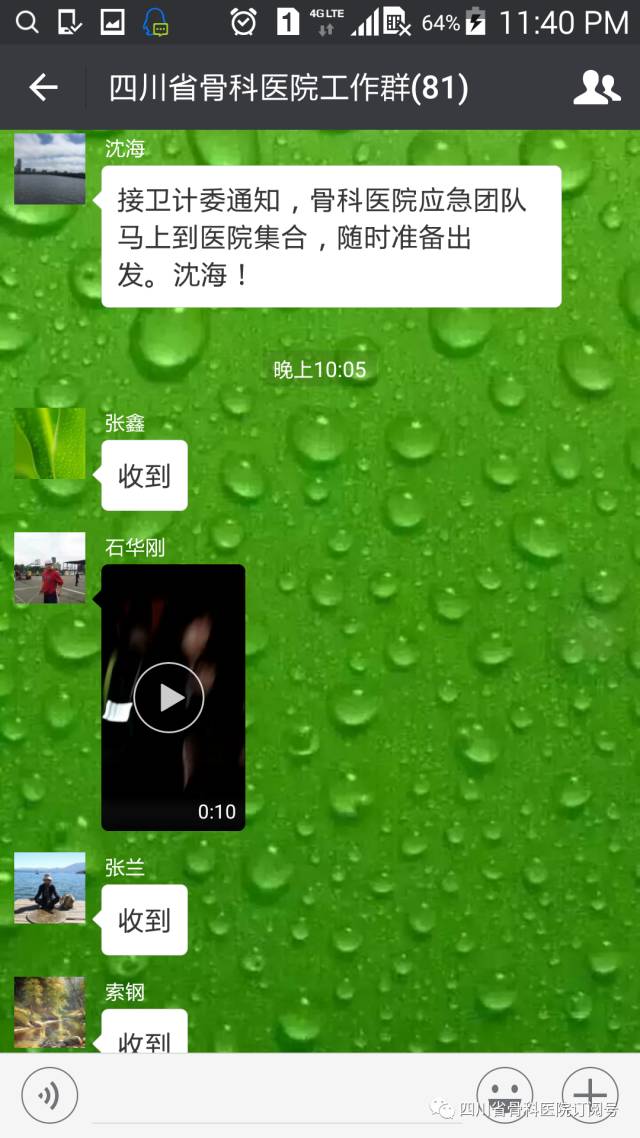640x1138 pixels.
Task: Open 石华刚's profile avatar
Action: [50, 568]
